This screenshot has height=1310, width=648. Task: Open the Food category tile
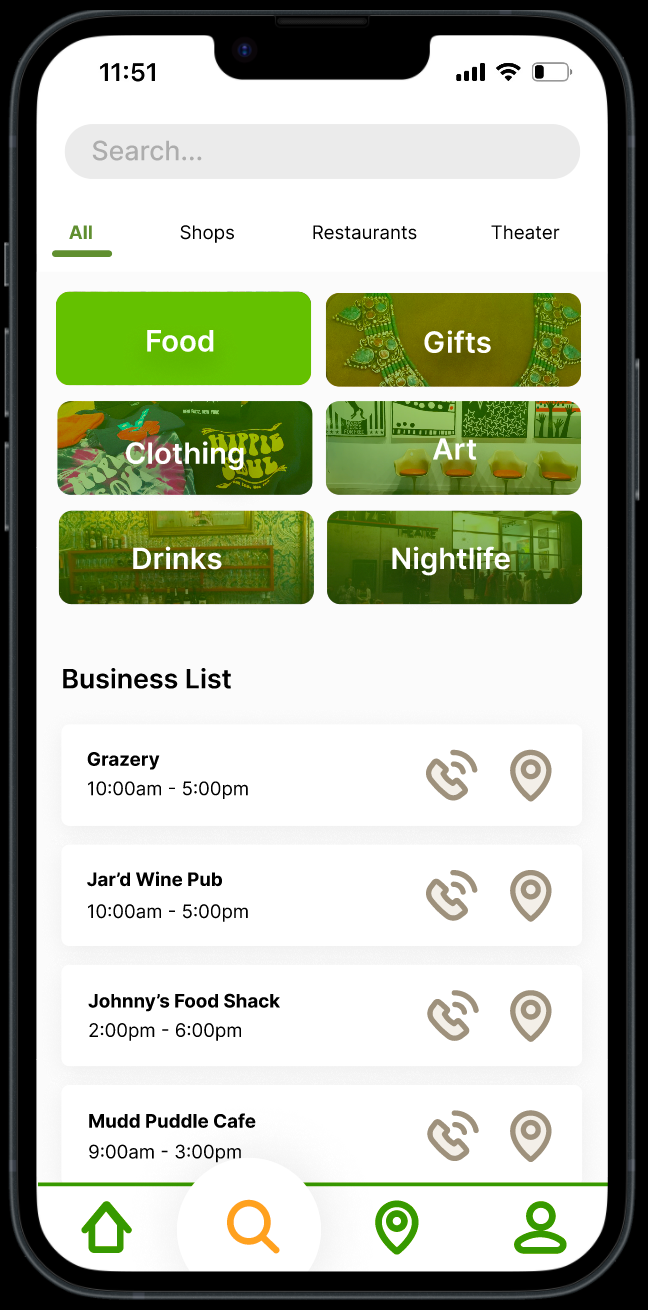[183, 339]
